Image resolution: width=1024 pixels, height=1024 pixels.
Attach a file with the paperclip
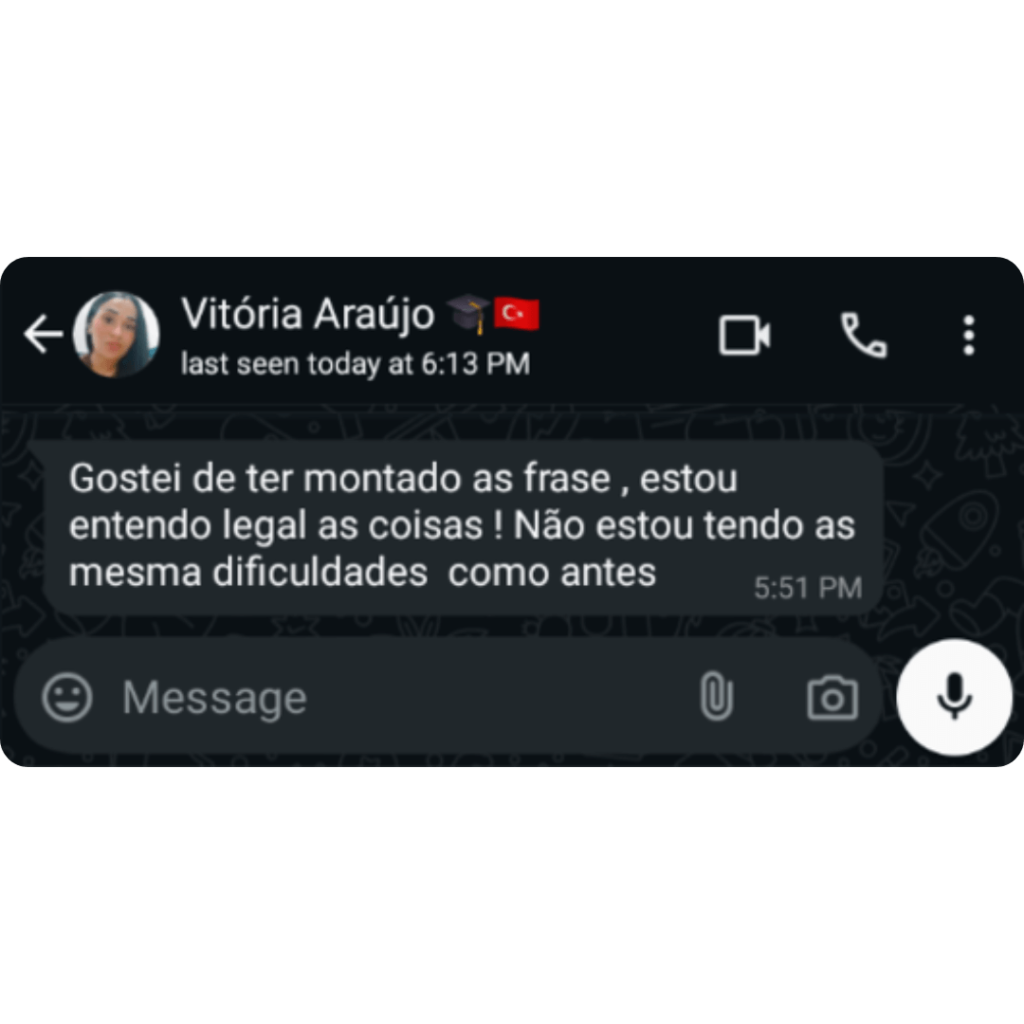click(716, 696)
